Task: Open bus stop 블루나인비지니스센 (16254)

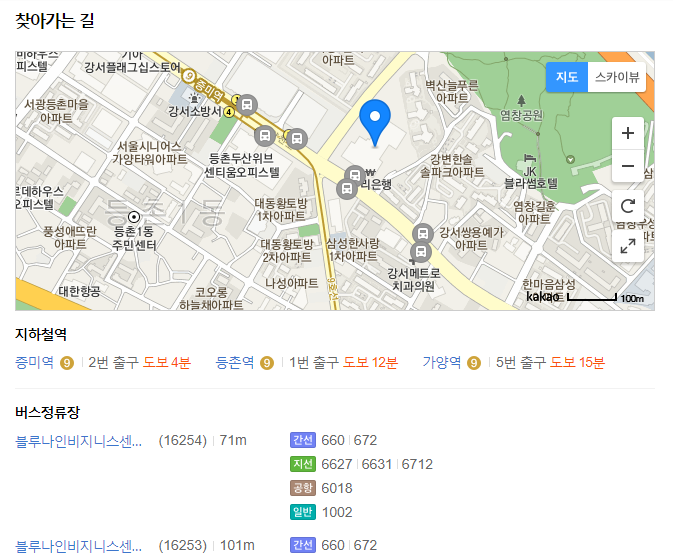Action: [79, 440]
